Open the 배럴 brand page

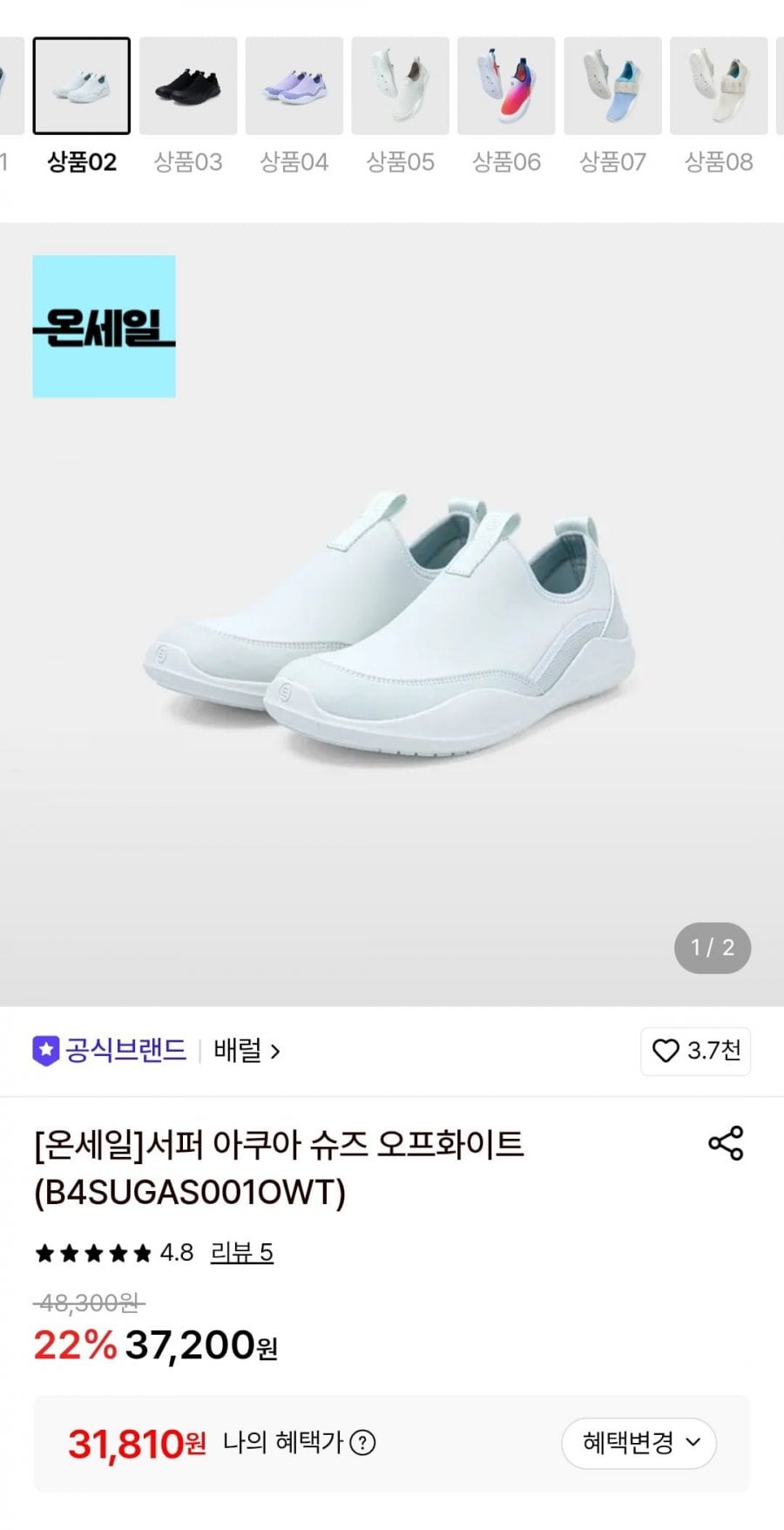point(247,1051)
